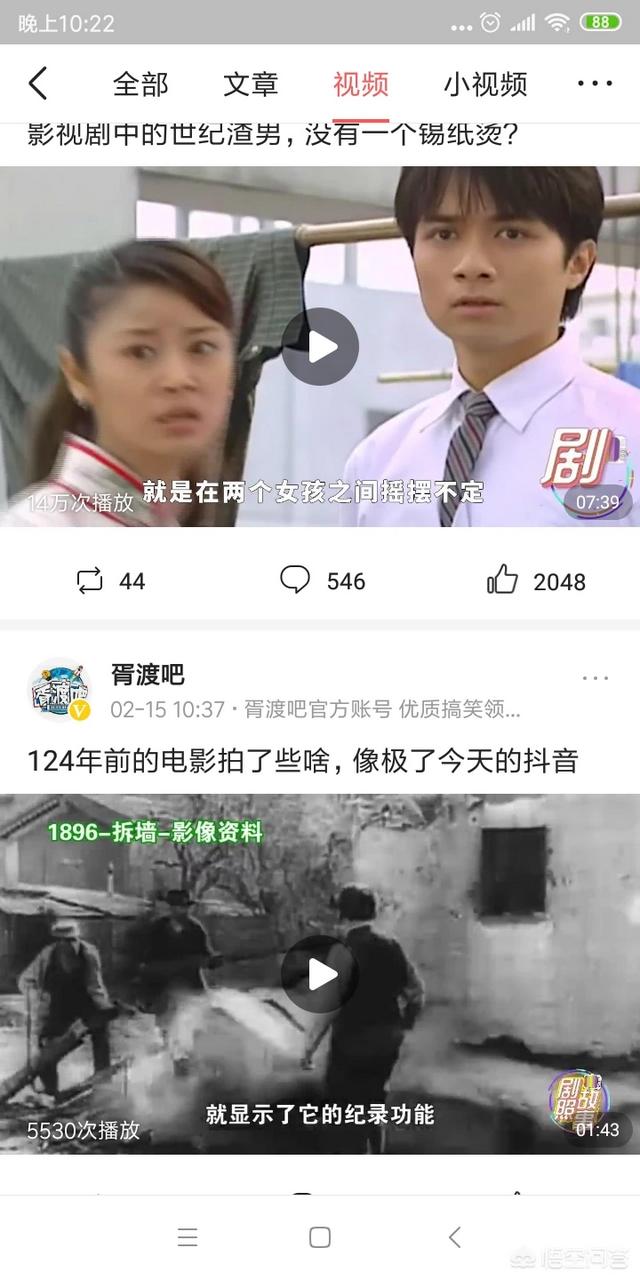Tap the system back button

(x=454, y=1237)
